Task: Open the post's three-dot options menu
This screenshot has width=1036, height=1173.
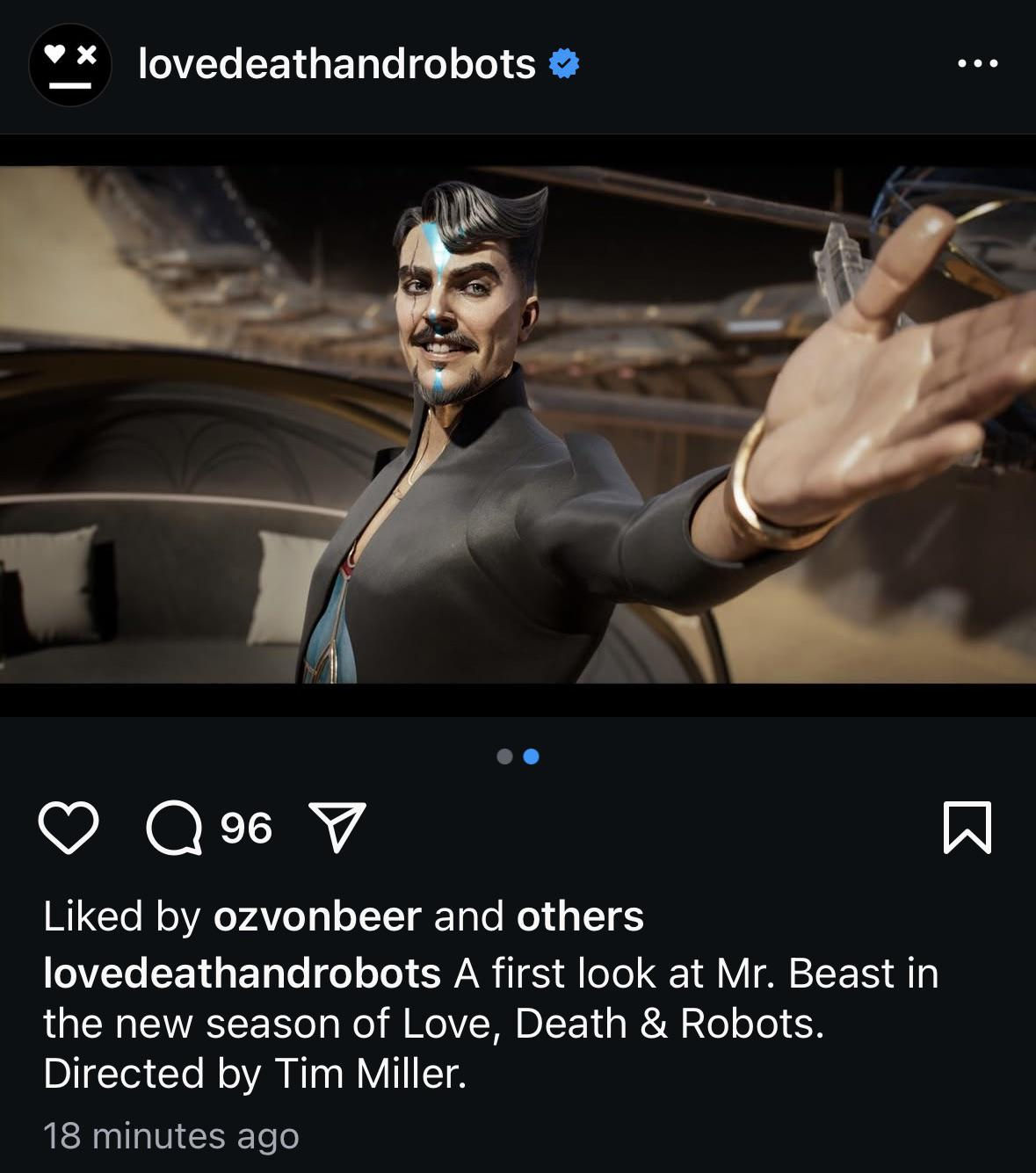Action: coord(978,63)
